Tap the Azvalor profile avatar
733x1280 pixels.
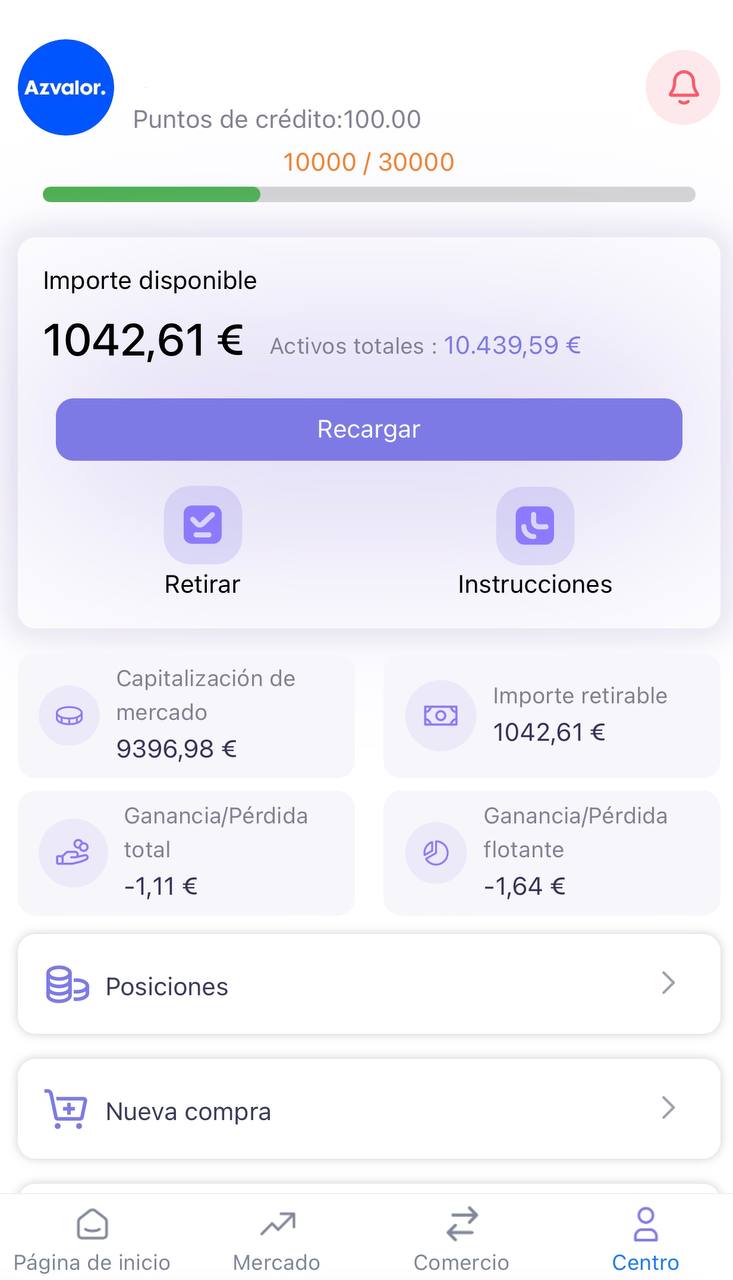point(66,88)
